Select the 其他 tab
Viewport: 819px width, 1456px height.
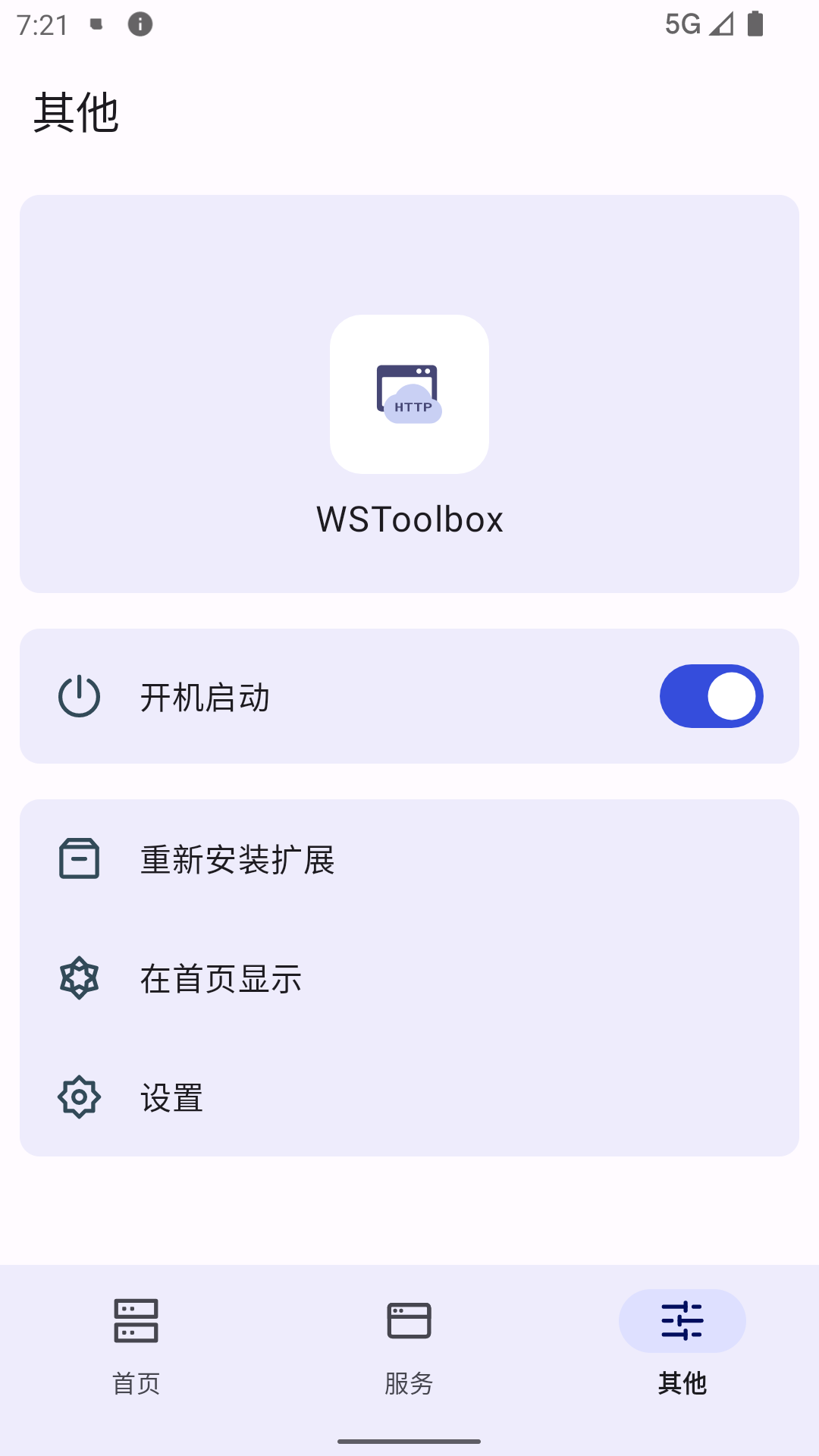coord(682,1344)
